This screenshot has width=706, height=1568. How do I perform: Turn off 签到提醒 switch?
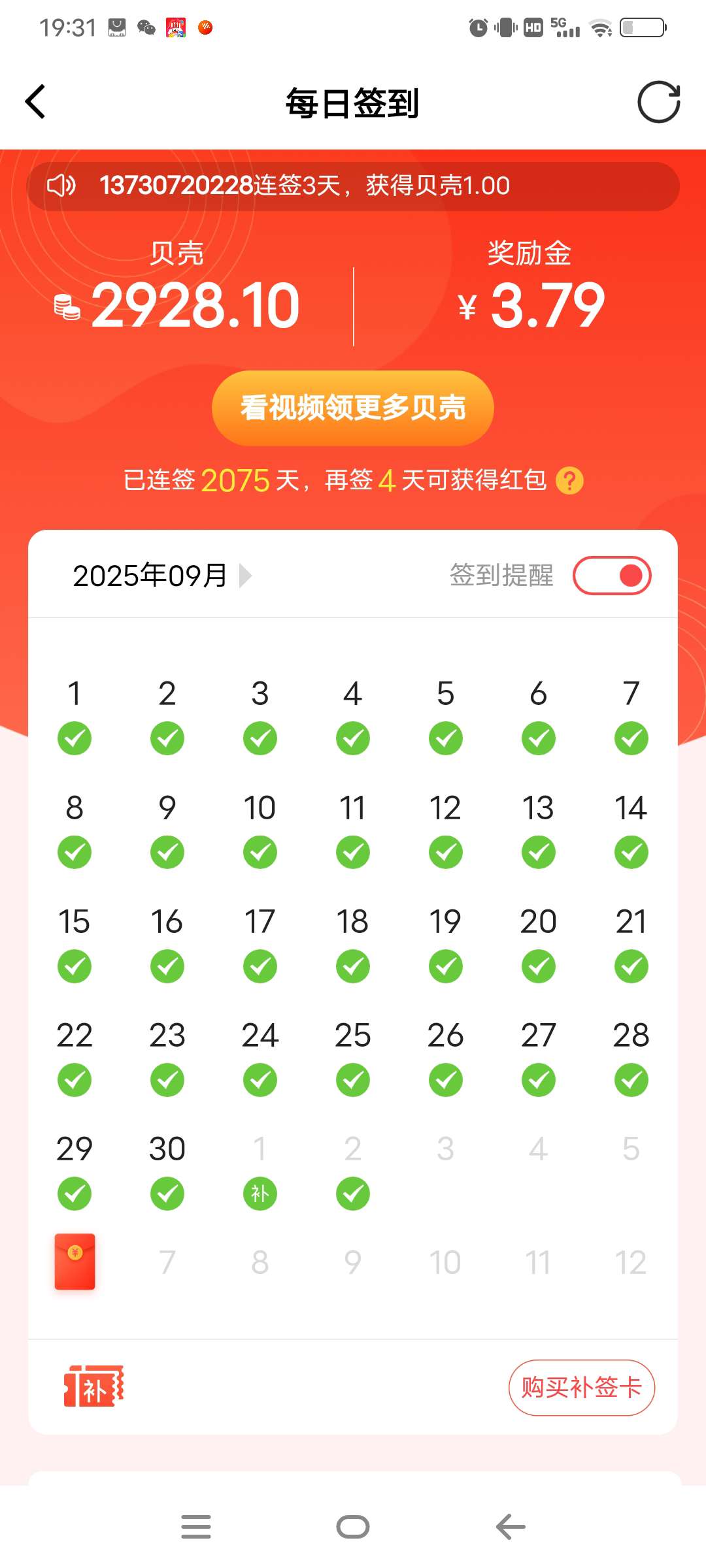click(612, 576)
